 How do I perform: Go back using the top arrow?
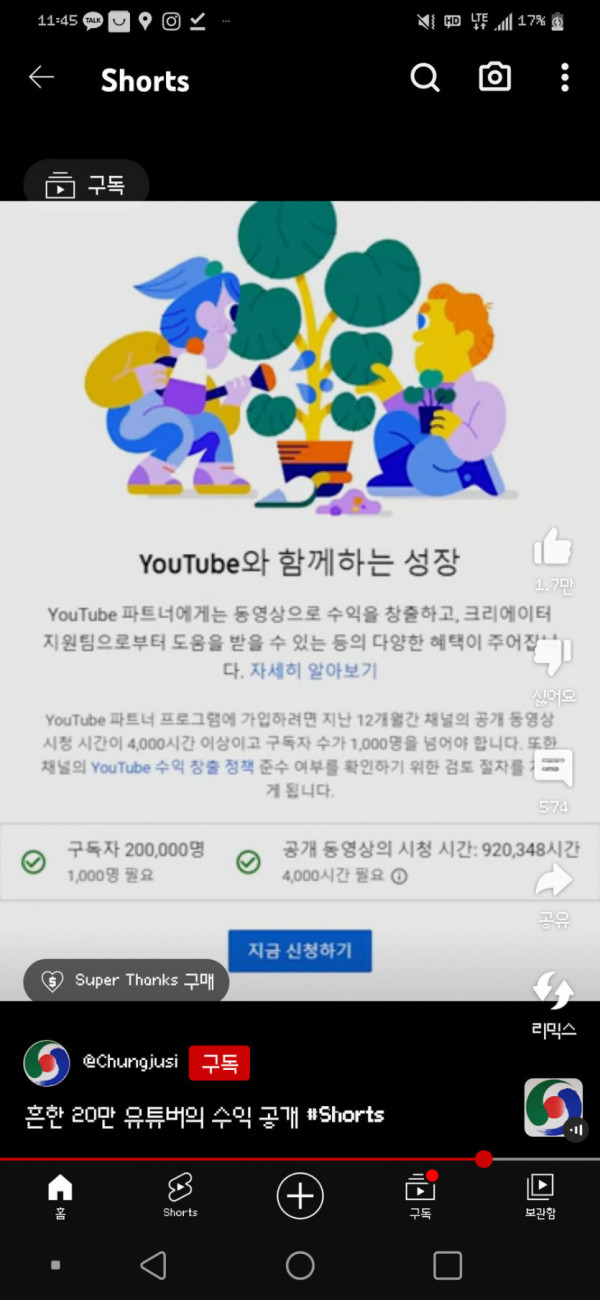pyautogui.click(x=41, y=78)
